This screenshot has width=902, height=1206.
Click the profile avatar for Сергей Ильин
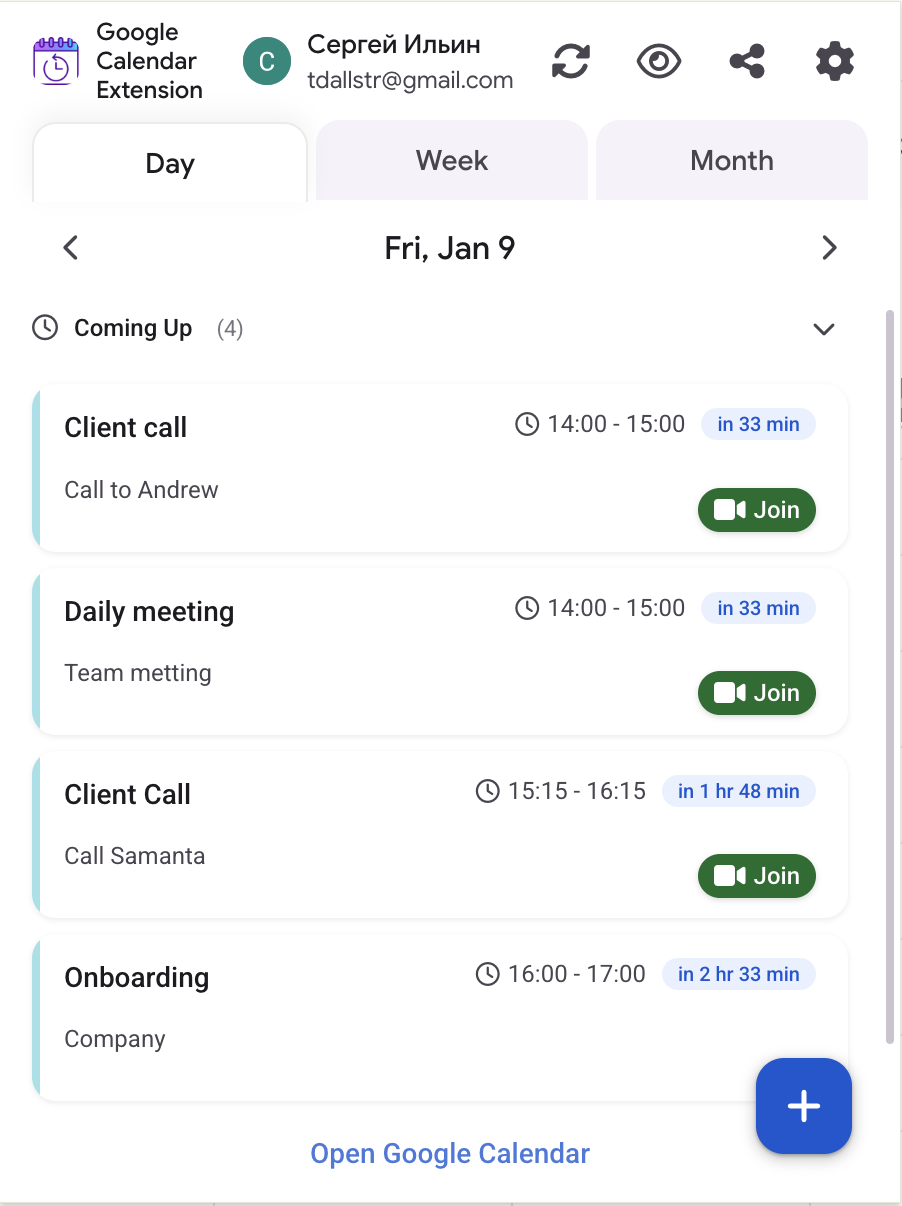(x=266, y=61)
